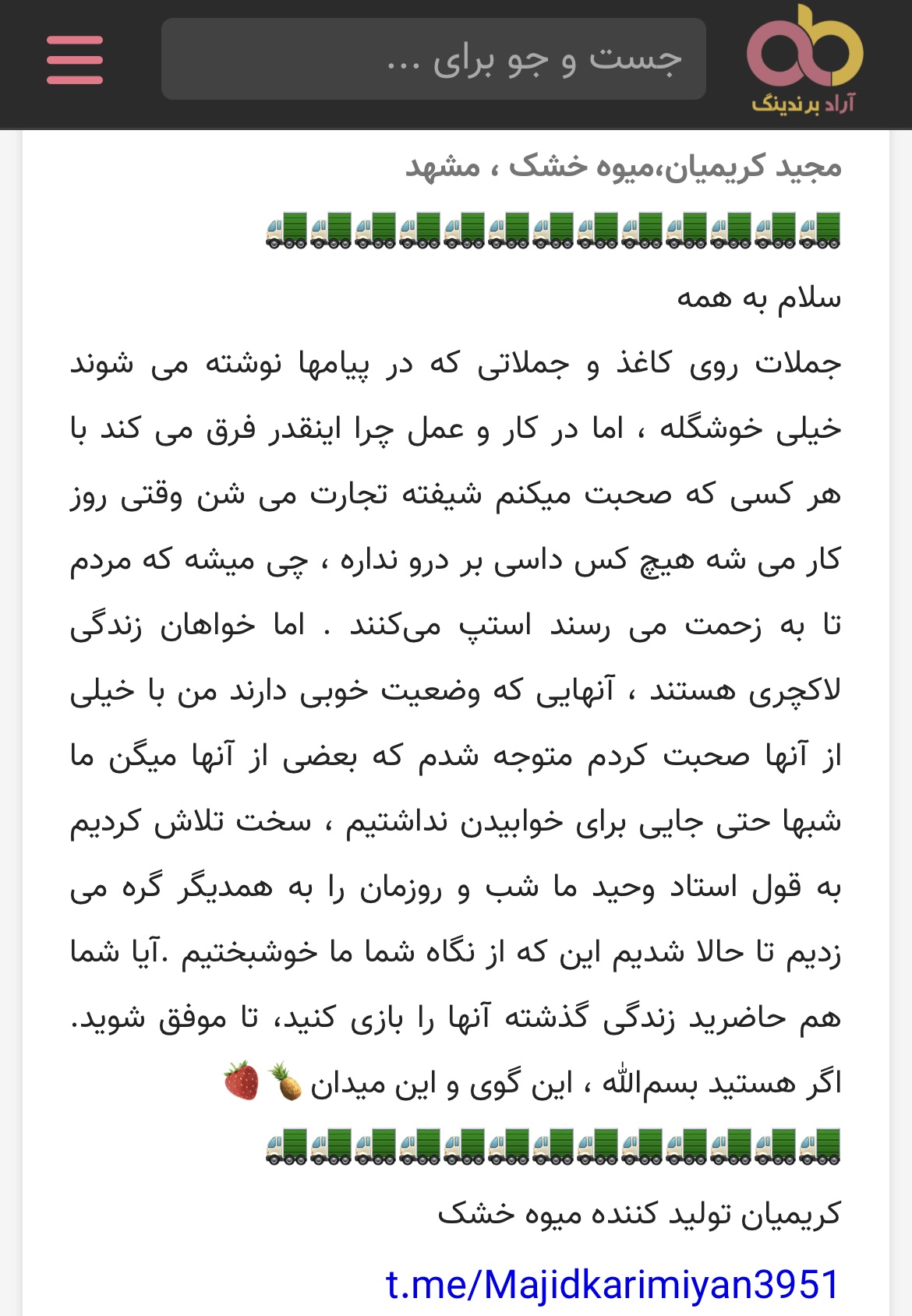Open the hamburger menu
The height and width of the screenshot is (1316, 912).
(x=75, y=60)
